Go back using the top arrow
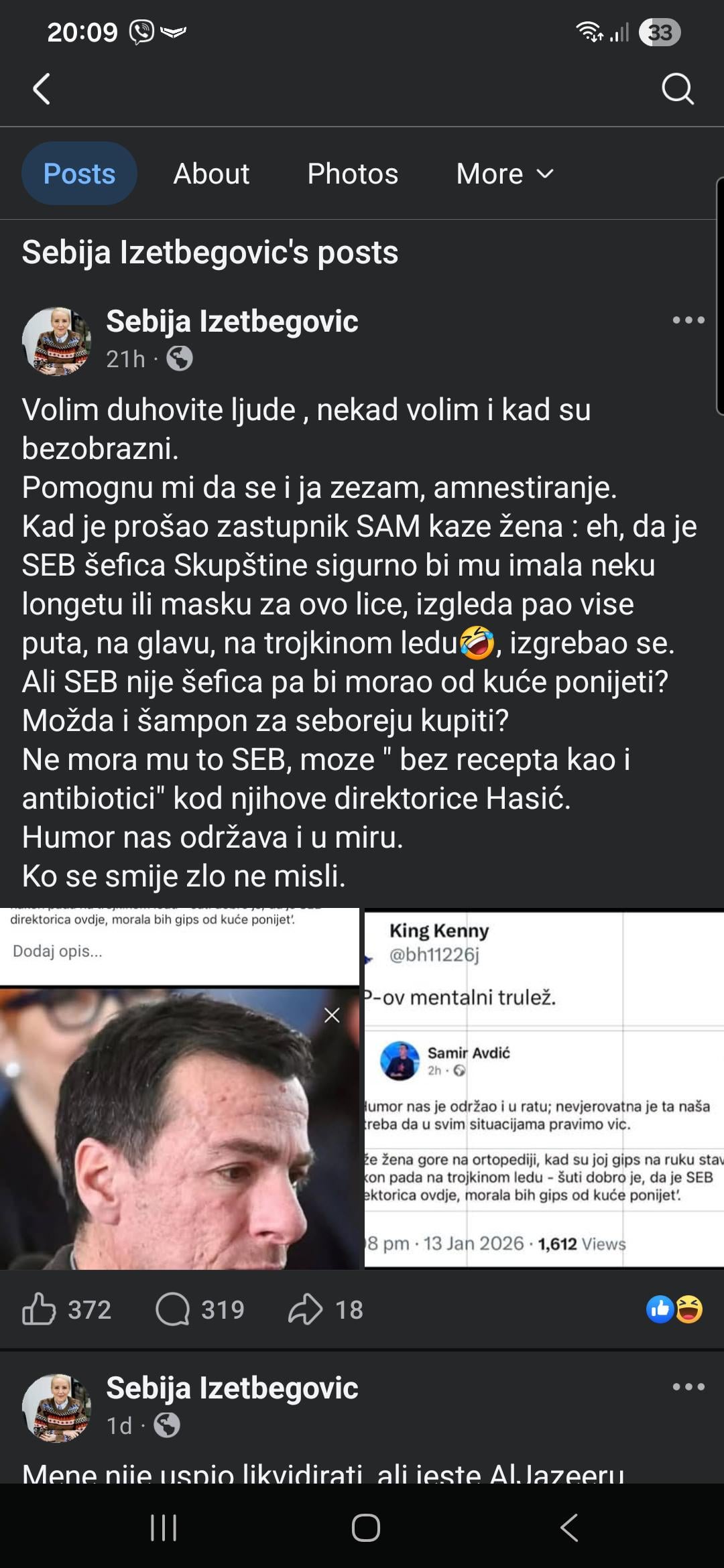Screen dimensions: 724x1568 tap(42, 88)
